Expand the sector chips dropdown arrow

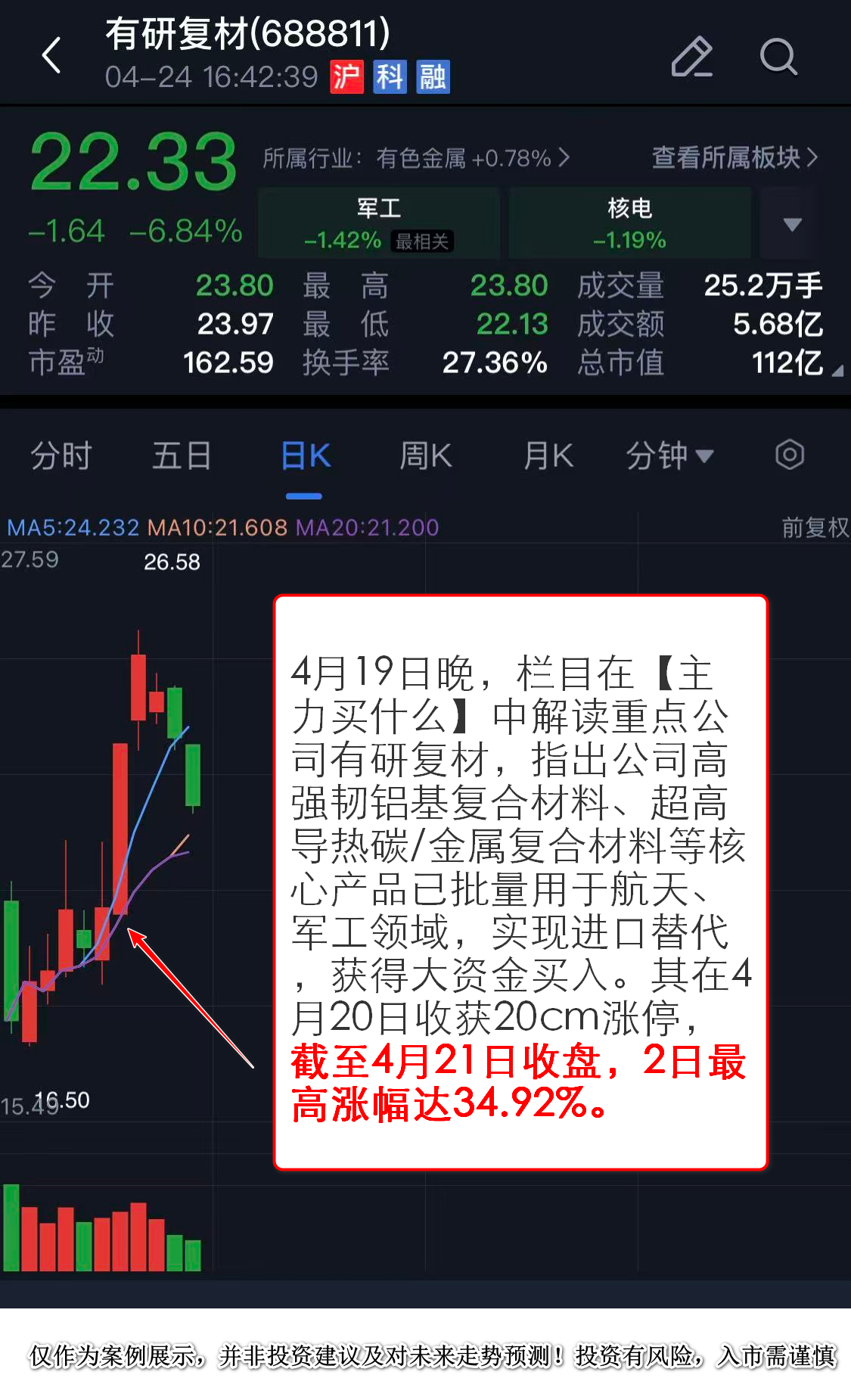point(791,224)
